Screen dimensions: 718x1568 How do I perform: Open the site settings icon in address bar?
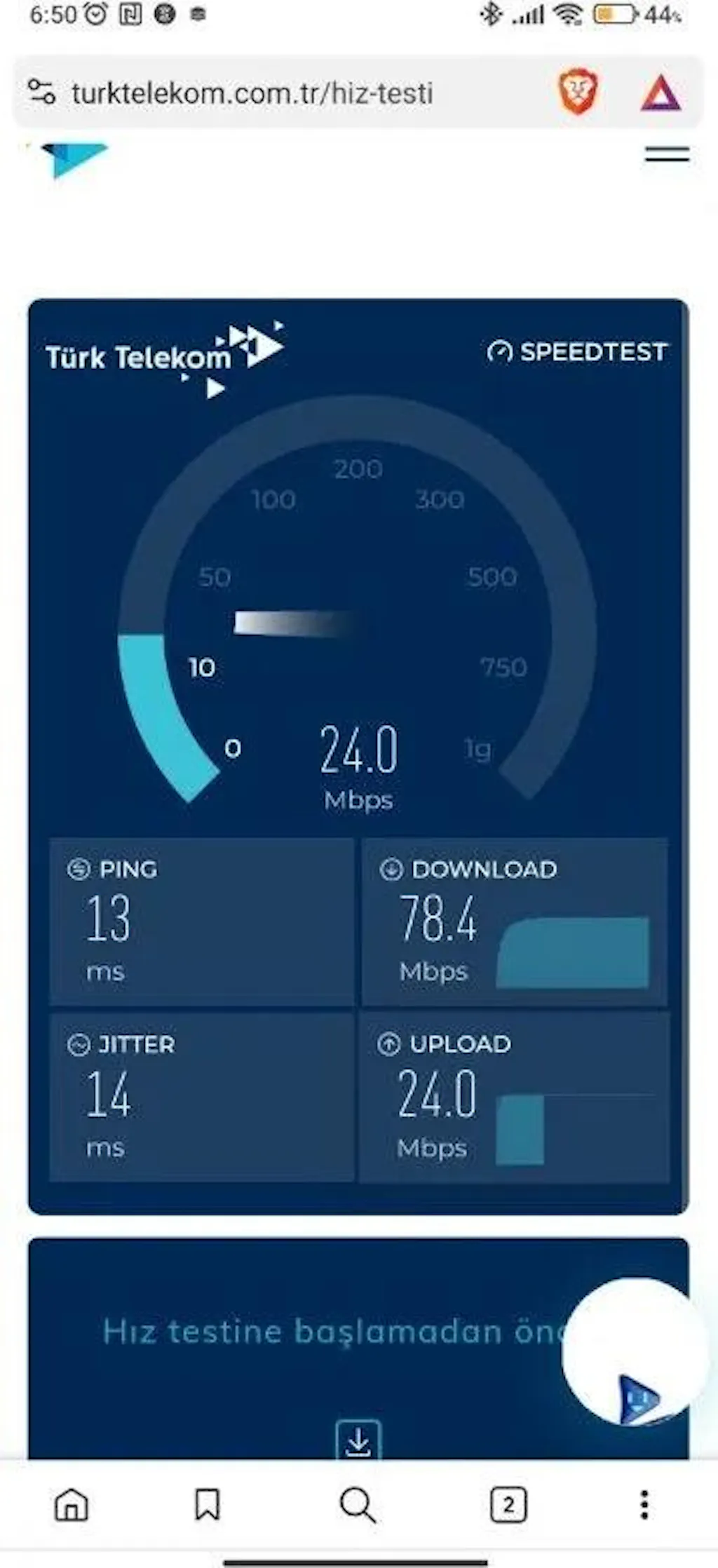tap(41, 92)
